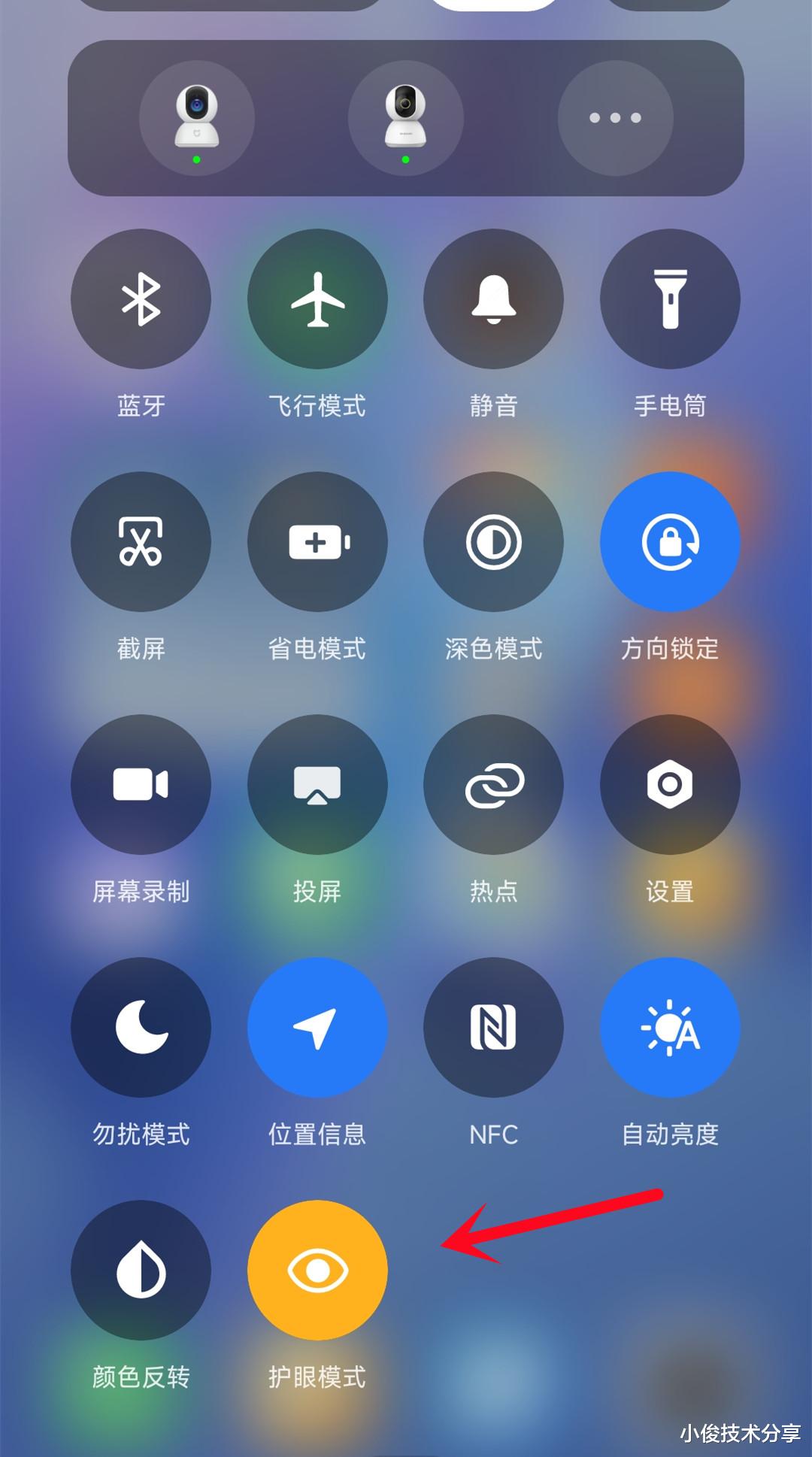The image size is (812, 1457).
Task: Open screen casting (投屏)
Action: (x=317, y=784)
